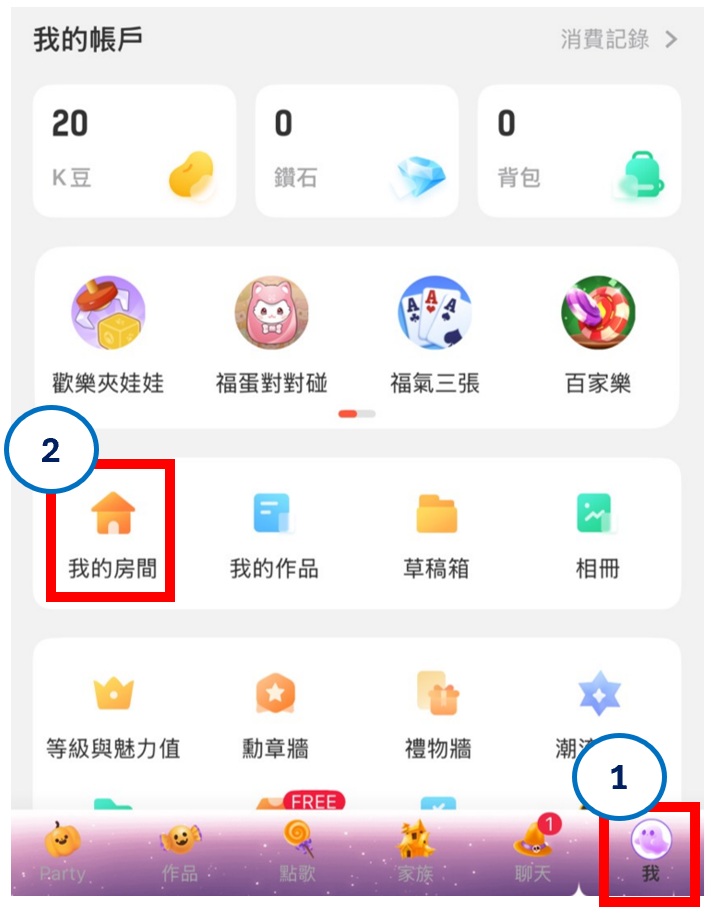Switch to the 作品 tab
This screenshot has width=712, height=915.
tap(179, 854)
